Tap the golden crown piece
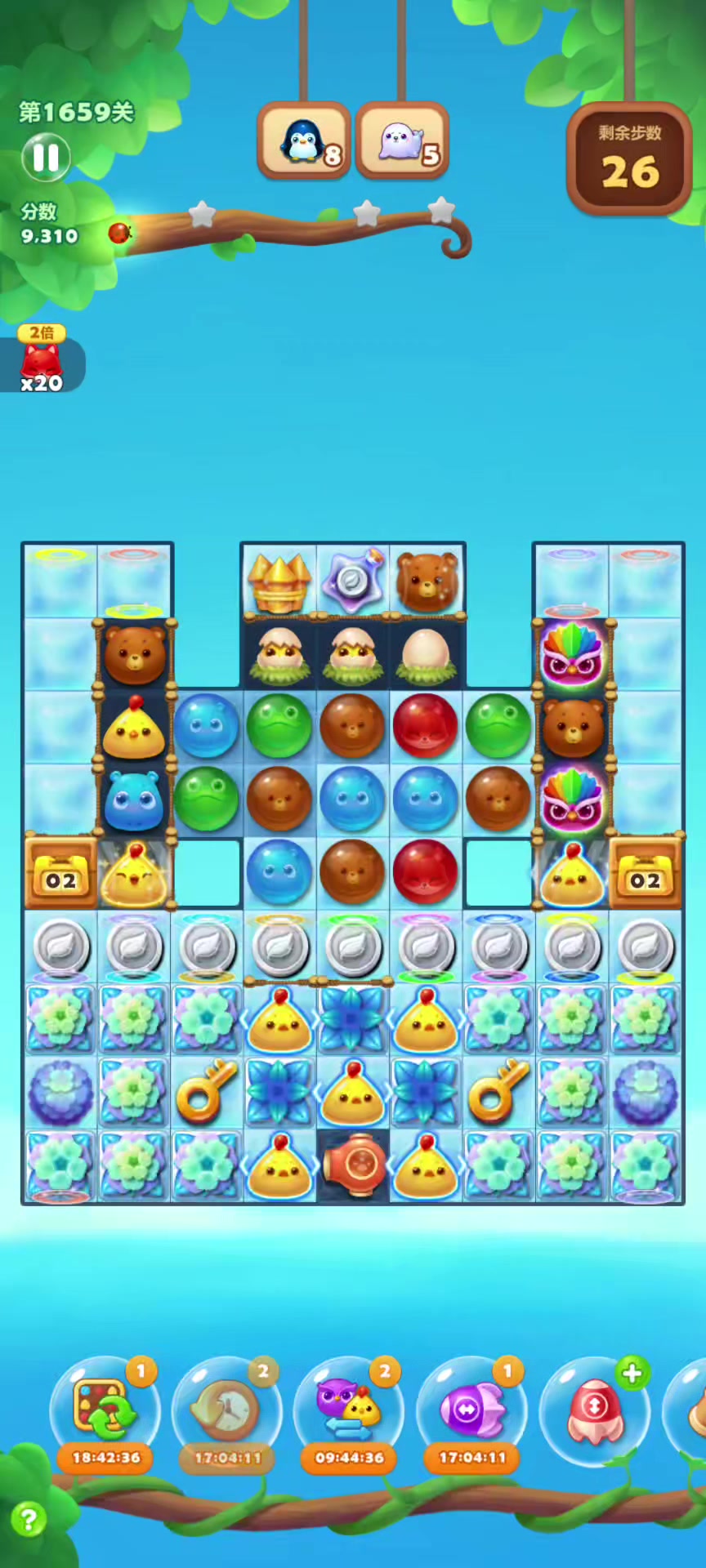The height and width of the screenshot is (1568, 706). 279,581
